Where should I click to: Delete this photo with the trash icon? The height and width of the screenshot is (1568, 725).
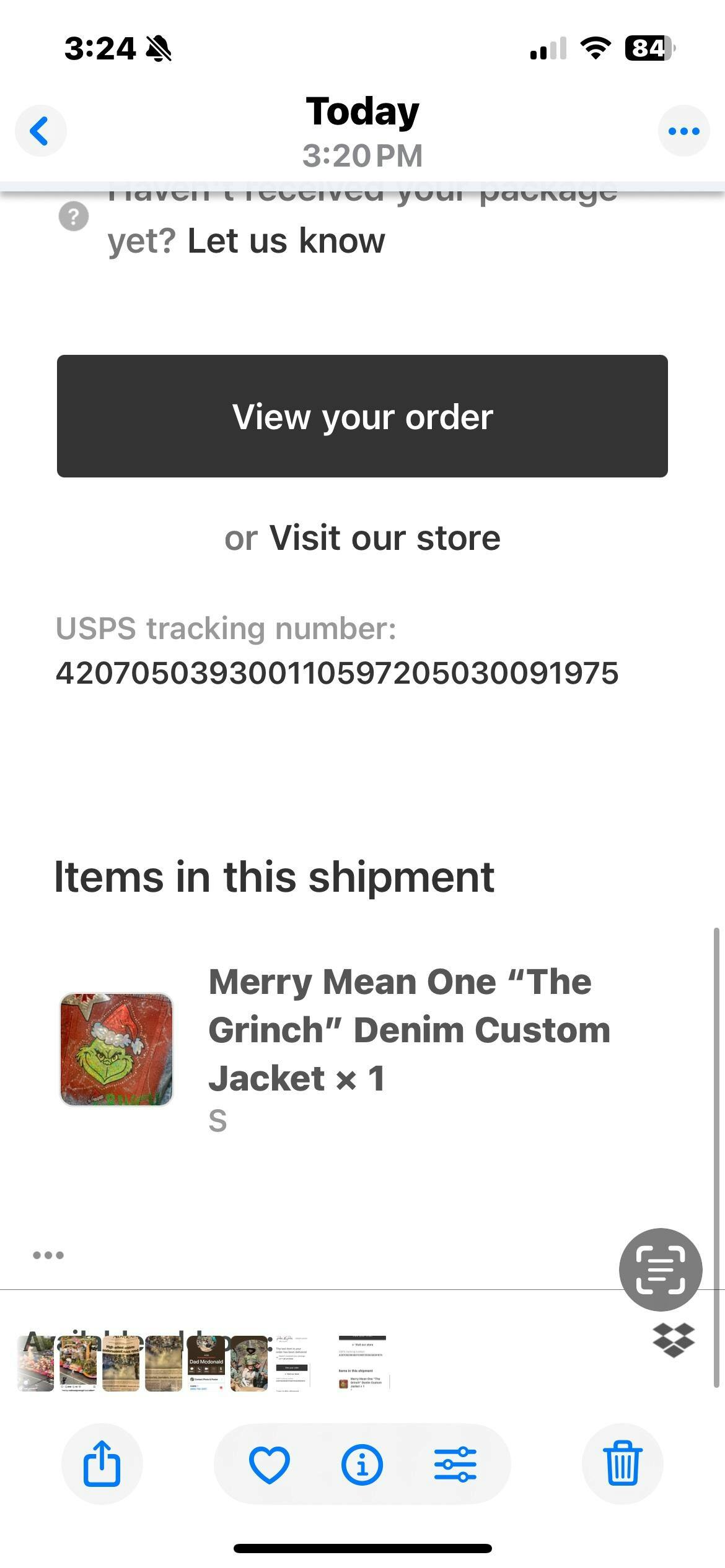(x=622, y=1464)
